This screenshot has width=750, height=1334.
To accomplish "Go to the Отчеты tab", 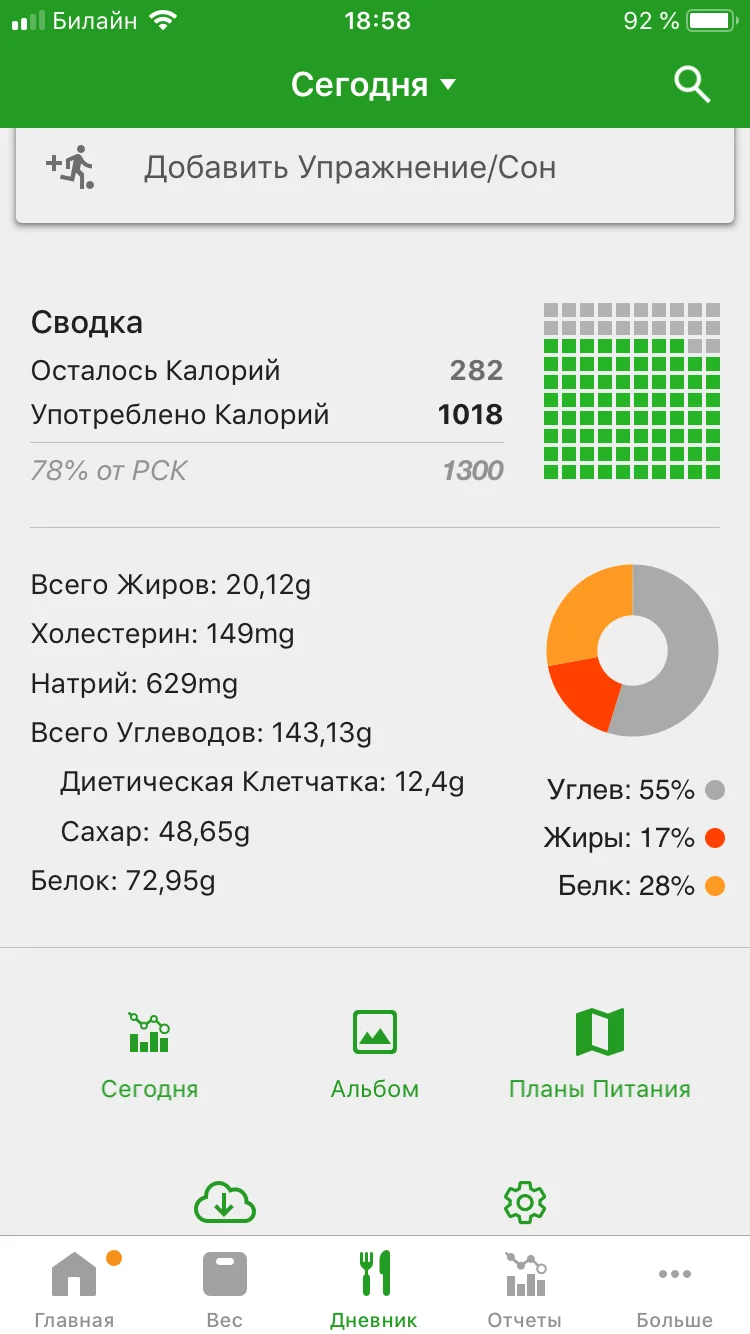I will click(x=525, y=1288).
